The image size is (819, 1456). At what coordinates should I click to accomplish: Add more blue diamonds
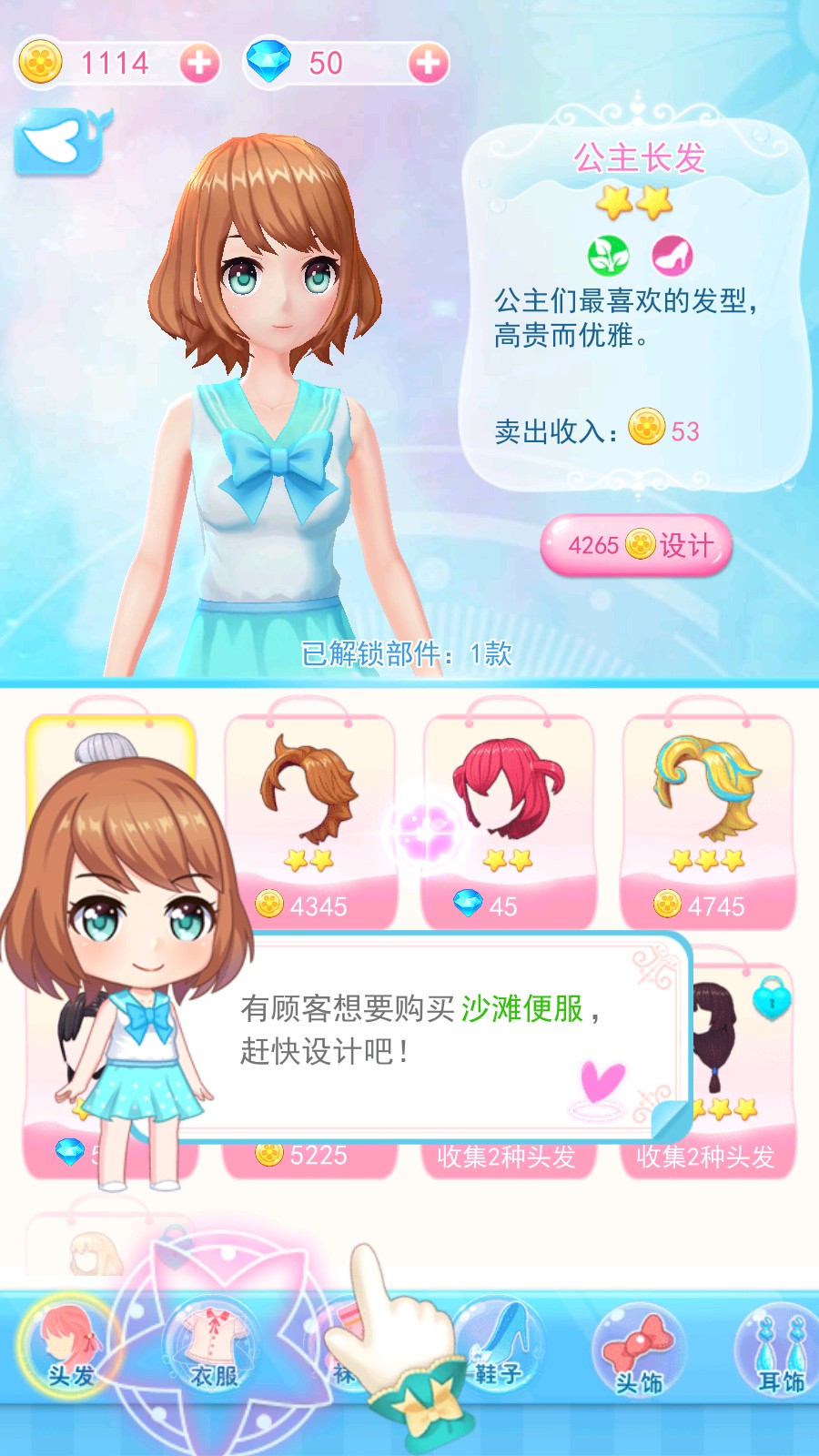click(428, 64)
